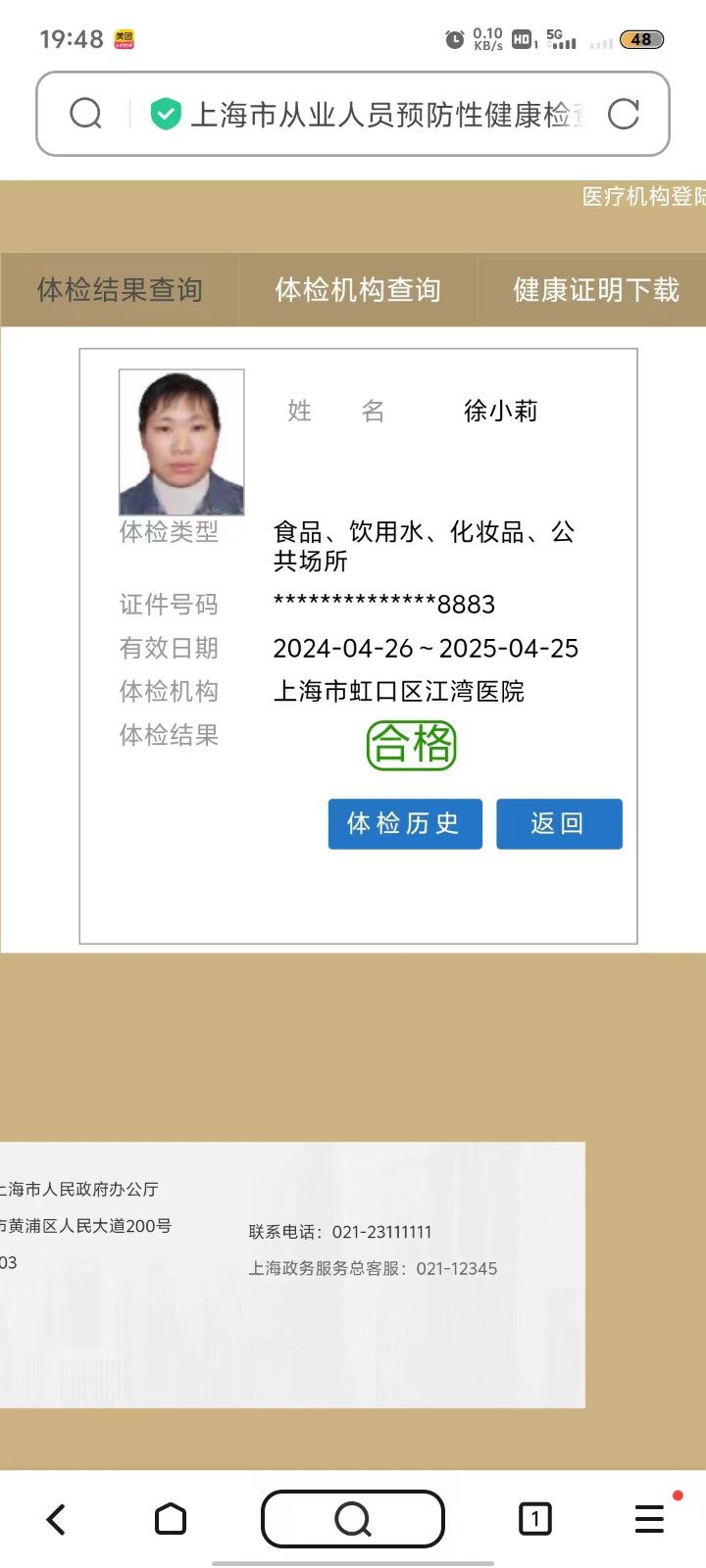The height and width of the screenshot is (1568, 706).
Task: Switch to the 体检结果查询 tab
Action: [120, 290]
